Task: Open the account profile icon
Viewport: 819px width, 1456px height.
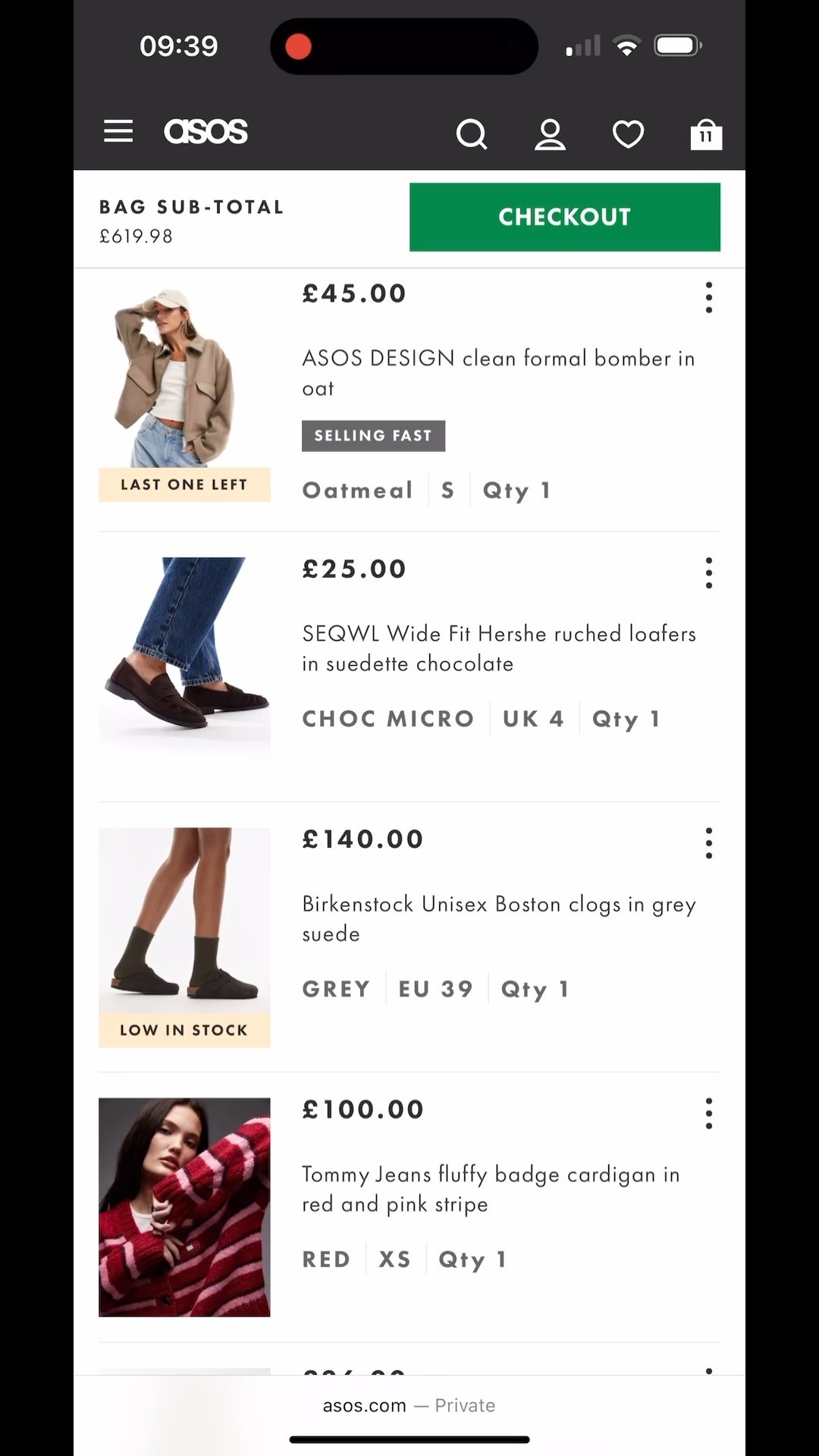Action: tap(550, 134)
